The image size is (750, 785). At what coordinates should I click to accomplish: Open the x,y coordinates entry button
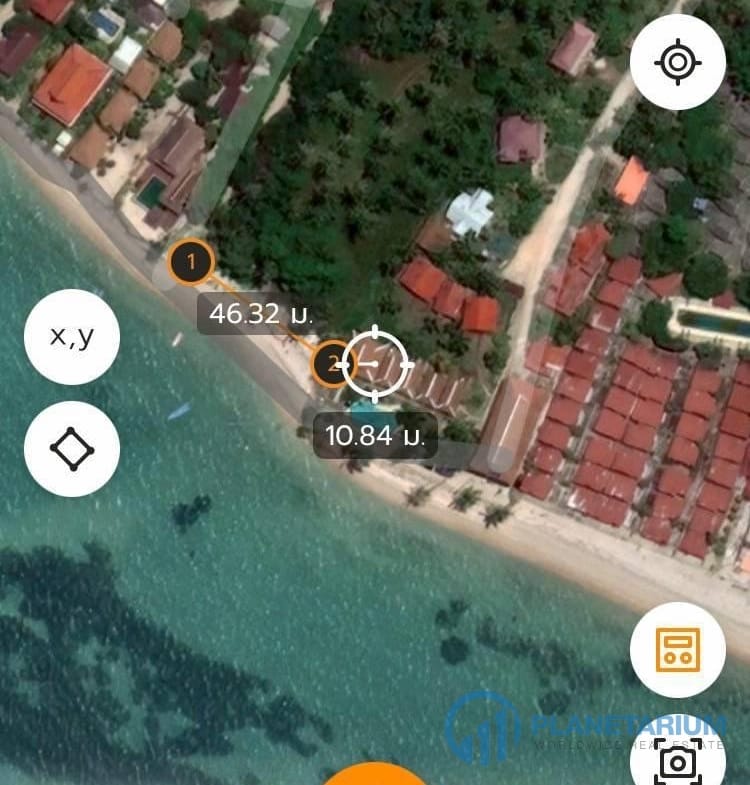coord(72,337)
